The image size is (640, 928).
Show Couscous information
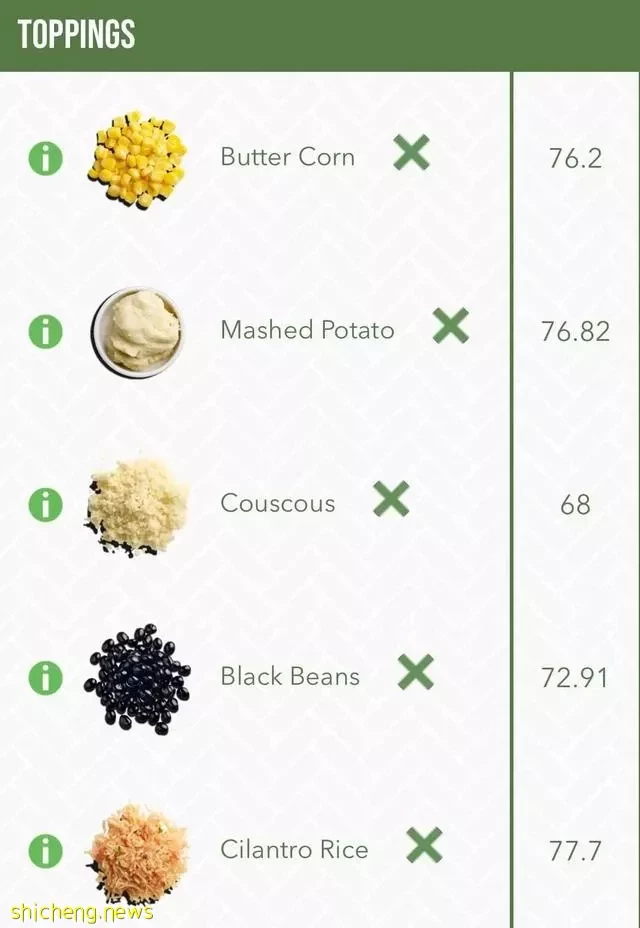click(x=45, y=504)
